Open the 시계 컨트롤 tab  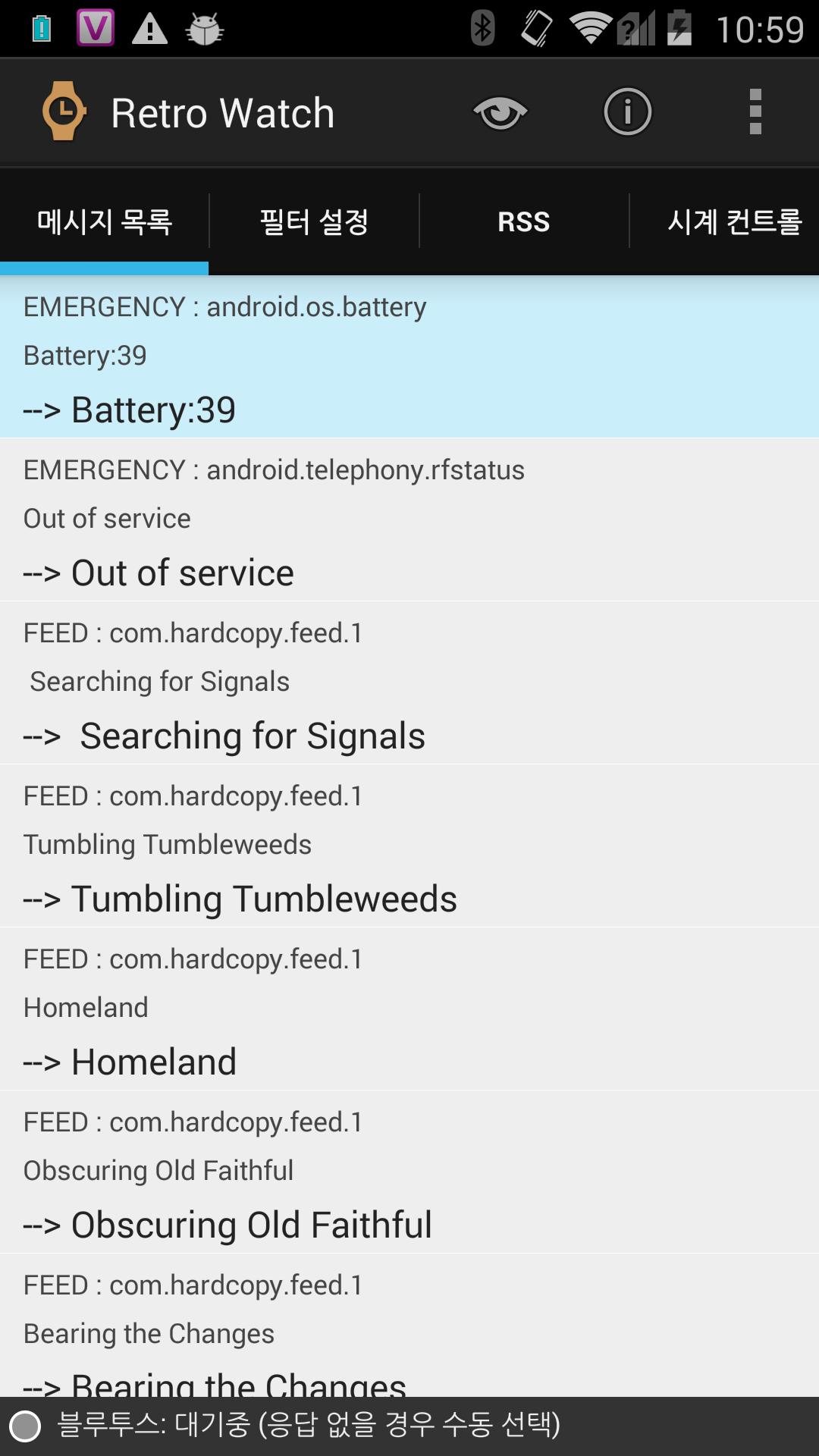pyautogui.click(x=734, y=221)
